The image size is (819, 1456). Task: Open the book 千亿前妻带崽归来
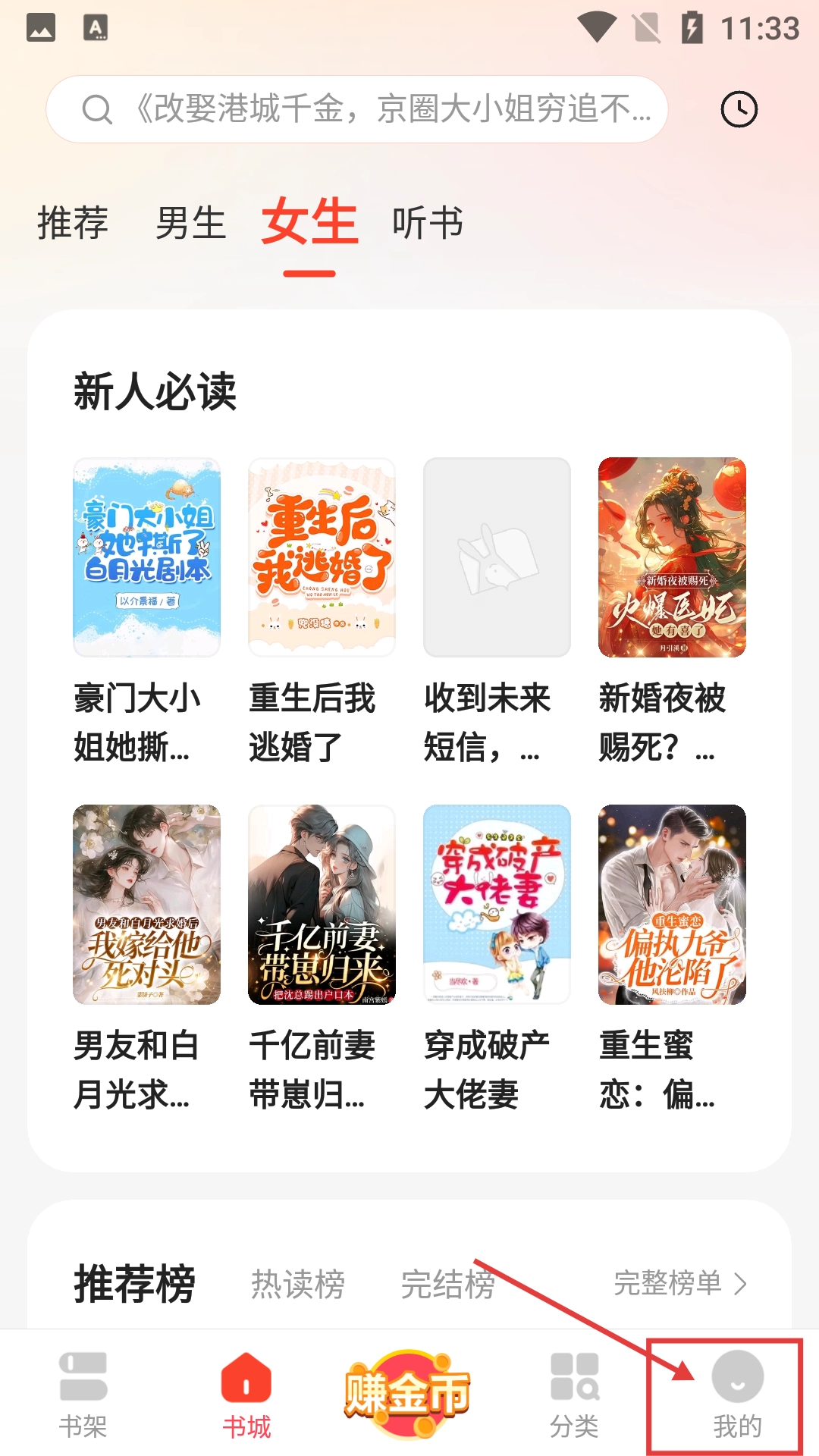coord(322,904)
